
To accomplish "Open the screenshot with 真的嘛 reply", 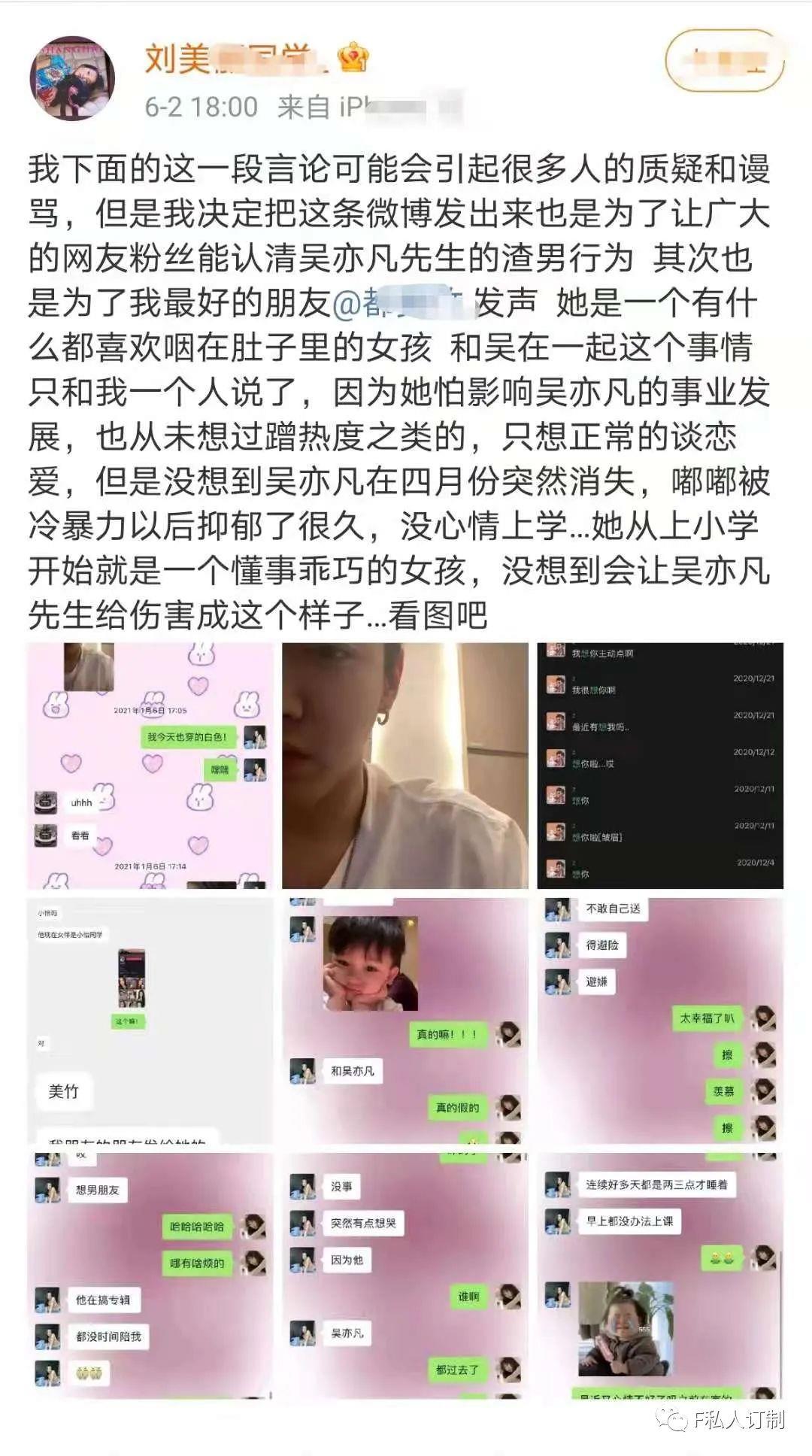I will [404, 1021].
